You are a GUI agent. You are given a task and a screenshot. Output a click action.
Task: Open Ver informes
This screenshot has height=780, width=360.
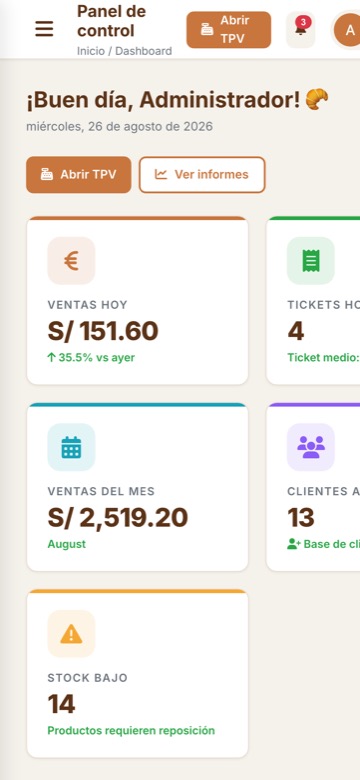pyautogui.click(x=202, y=175)
